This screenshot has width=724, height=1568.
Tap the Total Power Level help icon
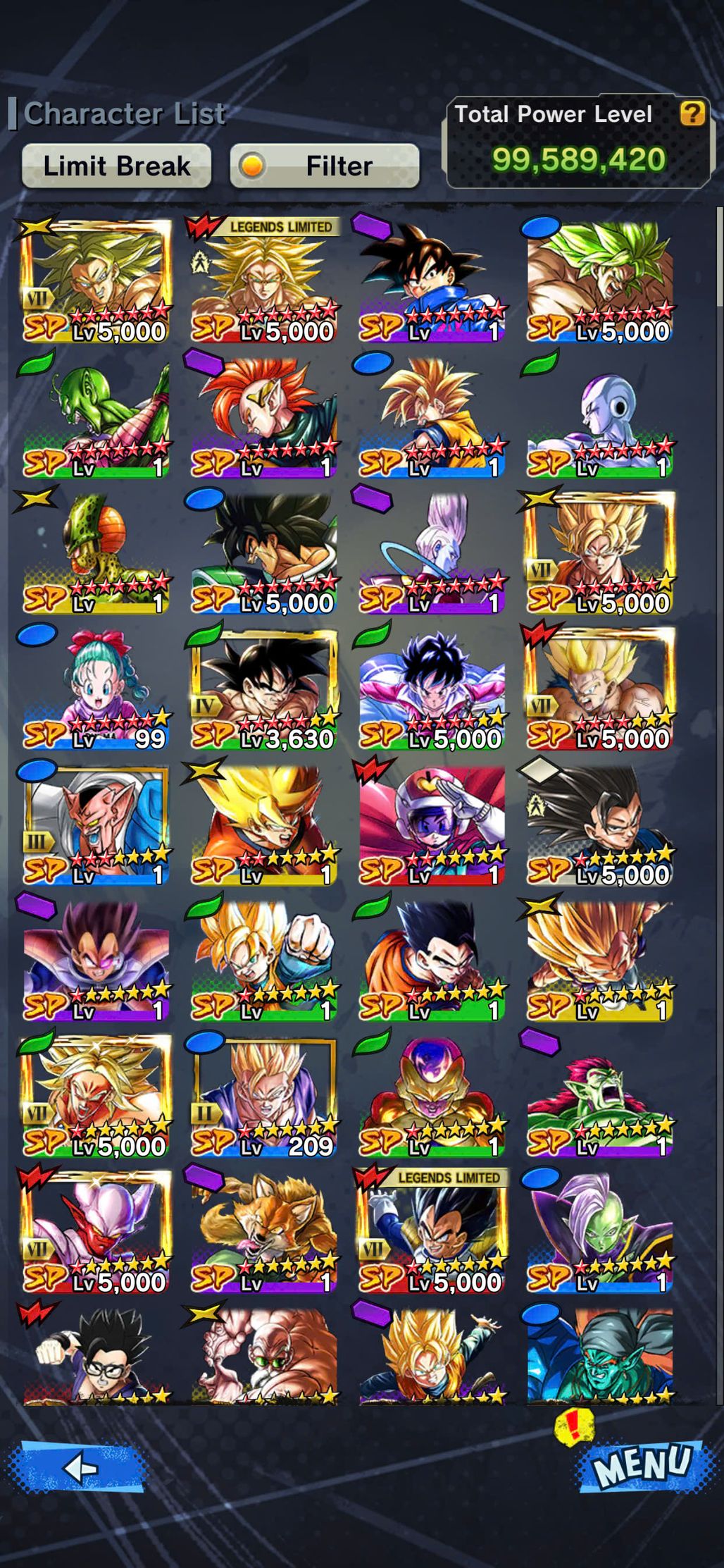pos(692,113)
